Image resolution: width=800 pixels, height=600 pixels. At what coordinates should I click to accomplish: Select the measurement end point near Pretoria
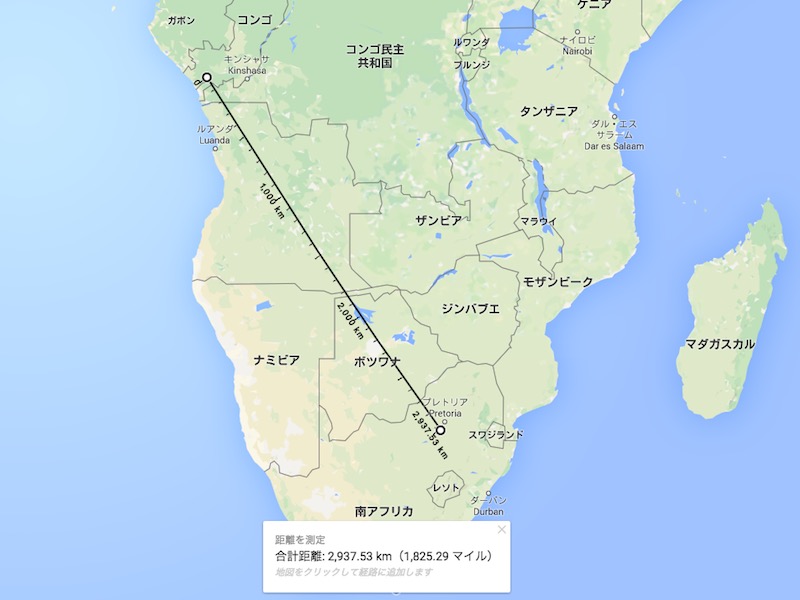coord(440,430)
